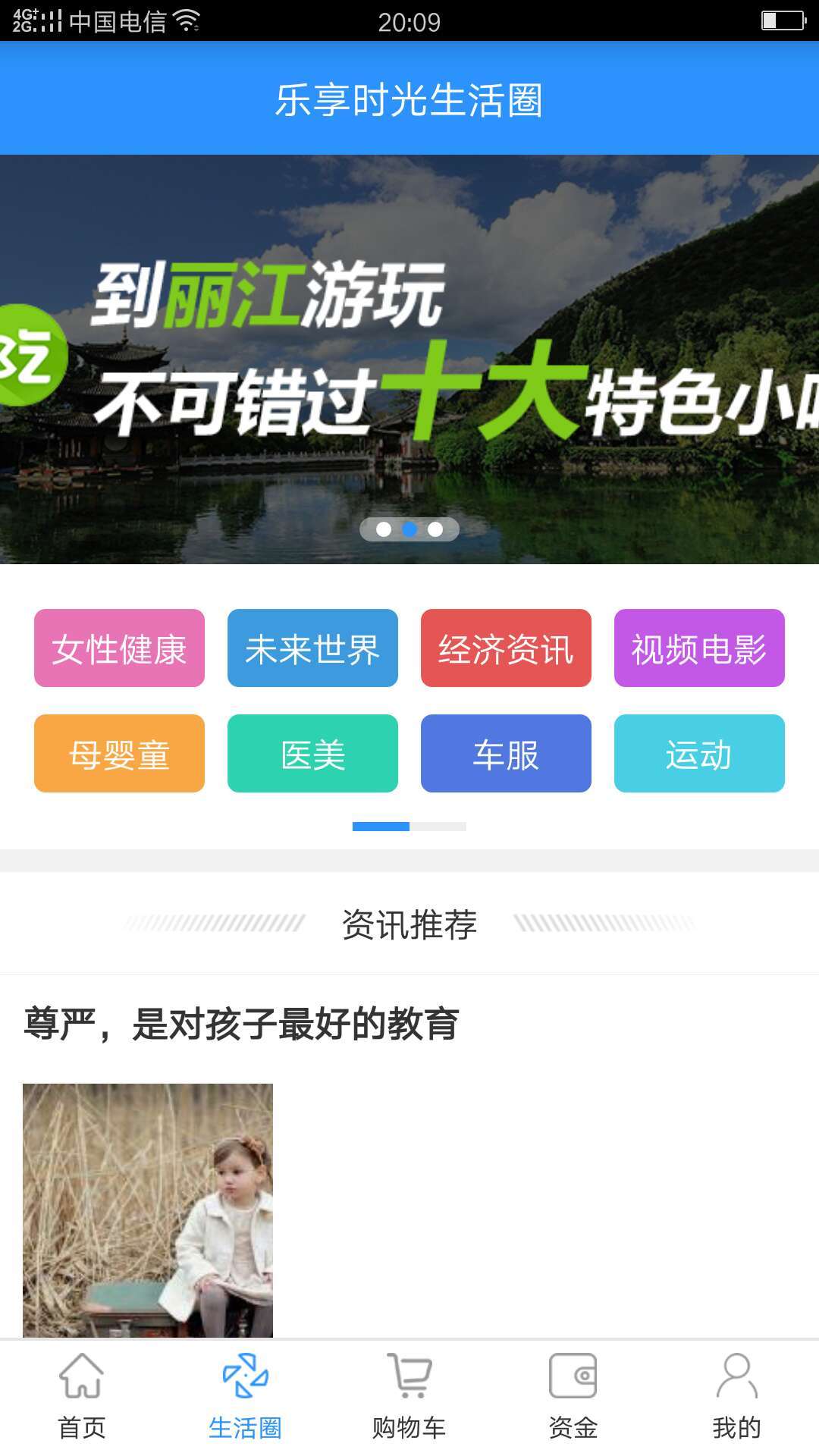Browse the 视频电影 category
This screenshot has height=1456, width=819.
(699, 648)
